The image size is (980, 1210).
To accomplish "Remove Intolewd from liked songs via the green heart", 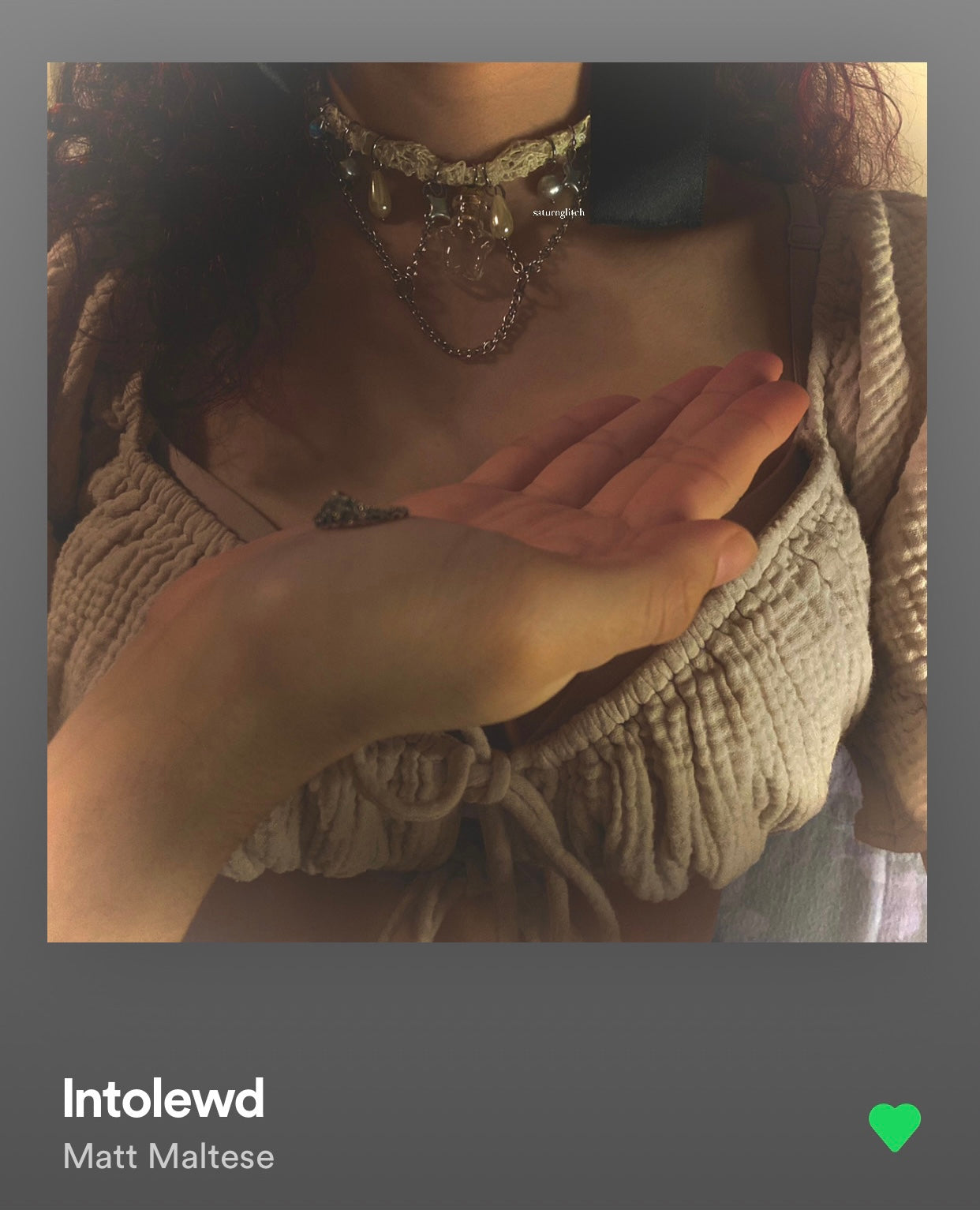I will [894, 1126].
